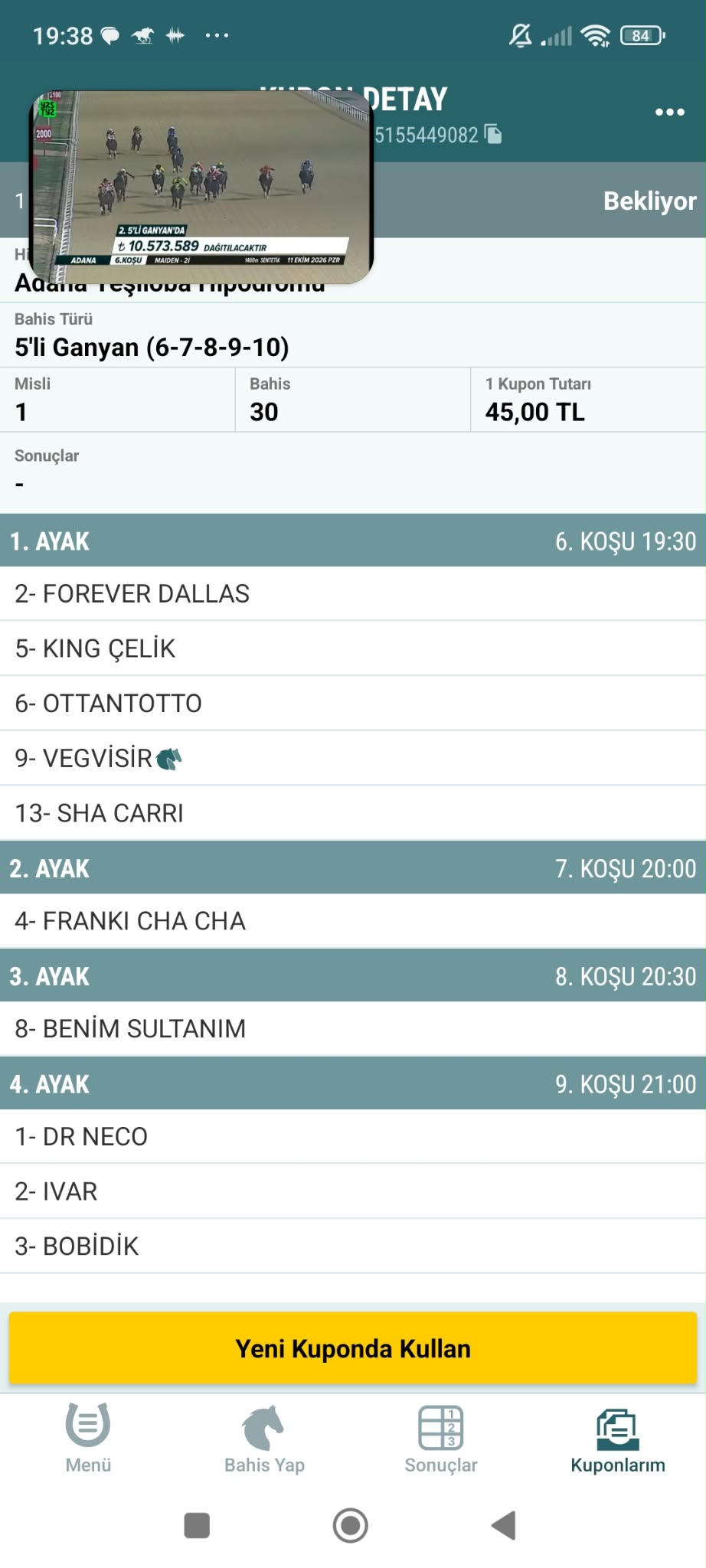
Task: Tap the system home button
Action: click(x=351, y=1525)
